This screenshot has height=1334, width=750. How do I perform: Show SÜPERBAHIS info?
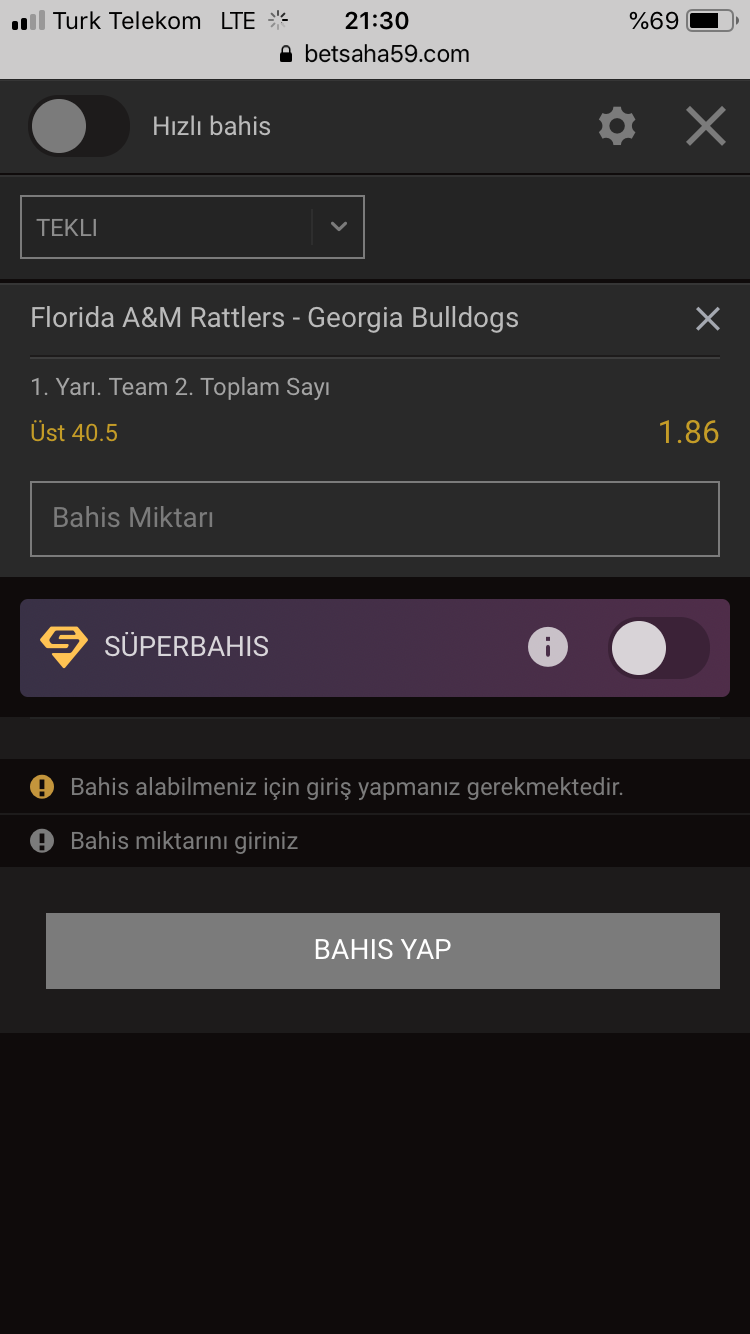pyautogui.click(x=548, y=648)
